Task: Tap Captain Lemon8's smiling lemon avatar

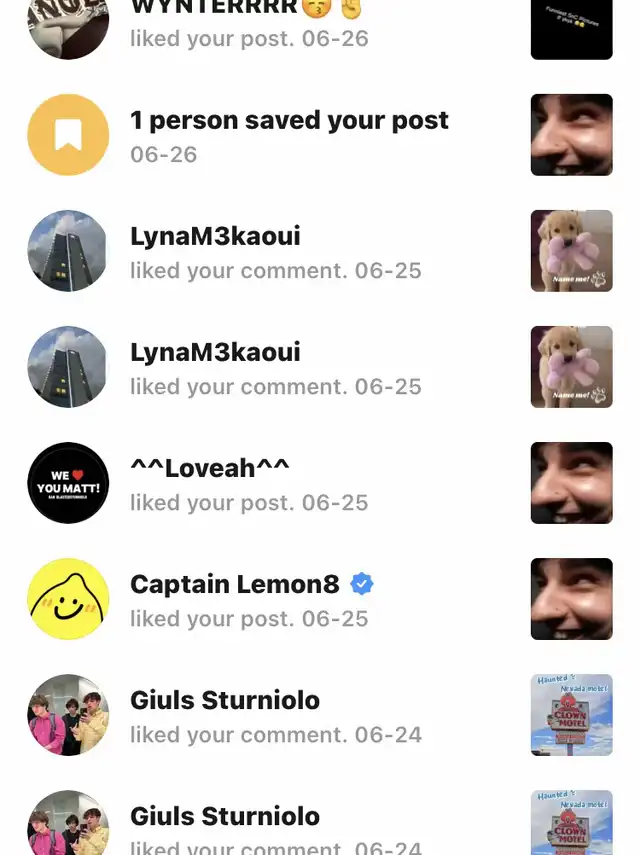Action: coord(68,599)
